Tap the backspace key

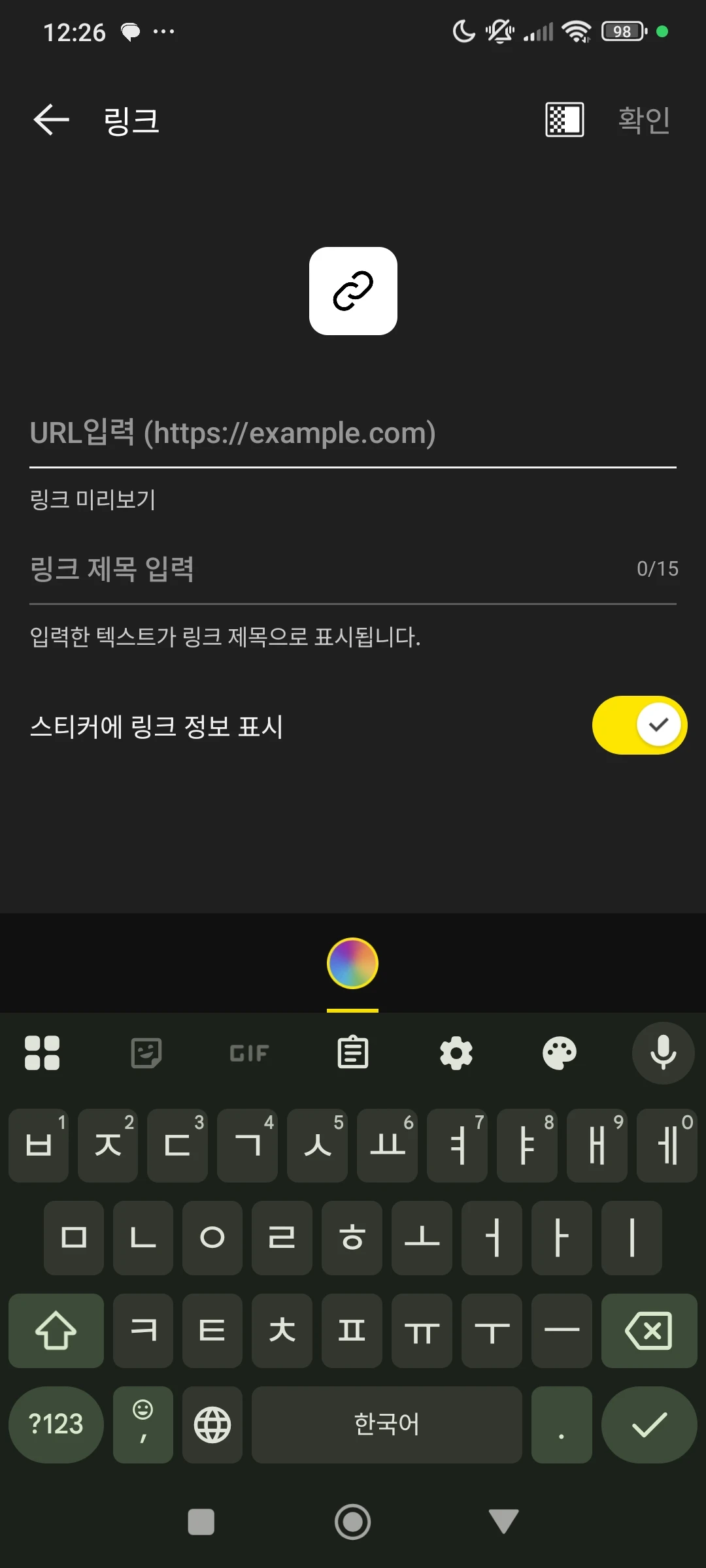648,1330
